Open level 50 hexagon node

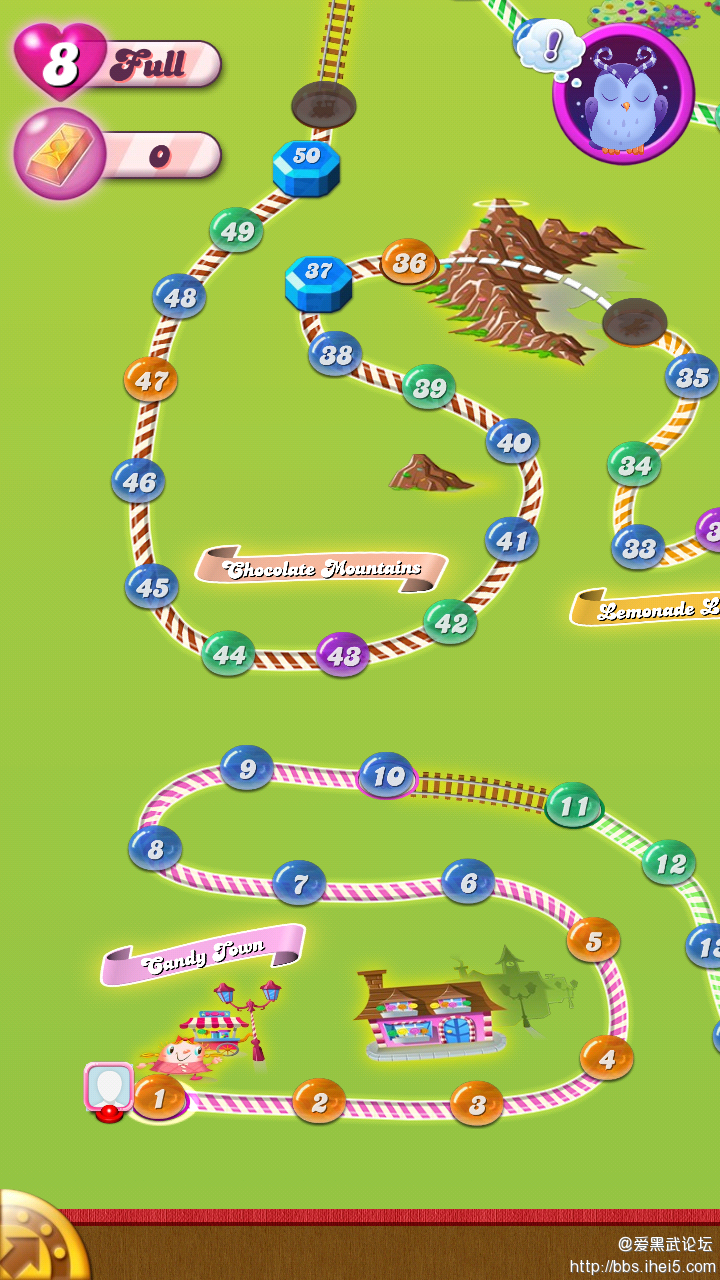click(306, 166)
